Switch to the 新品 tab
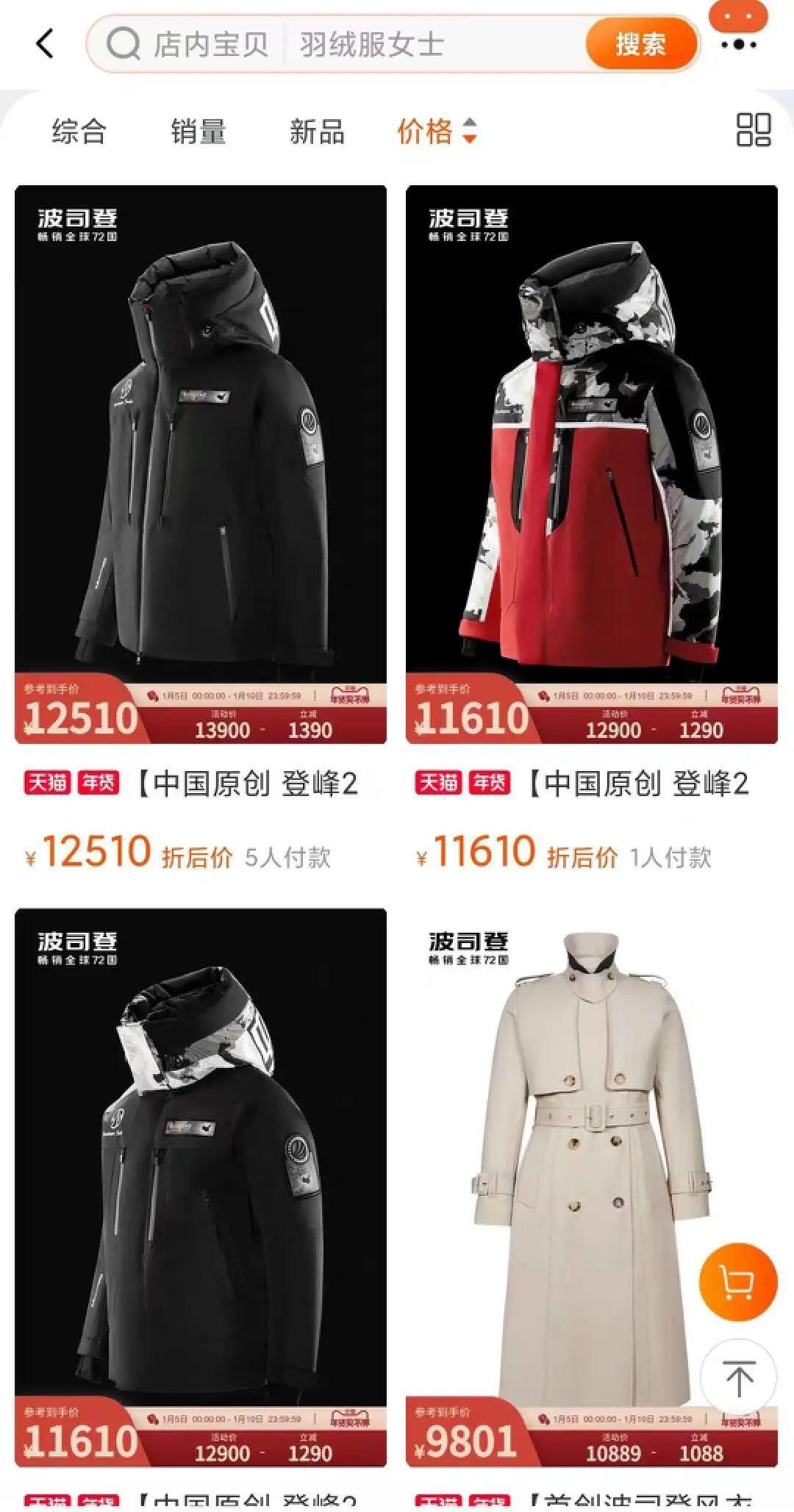Image resolution: width=794 pixels, height=1512 pixels. point(317,132)
